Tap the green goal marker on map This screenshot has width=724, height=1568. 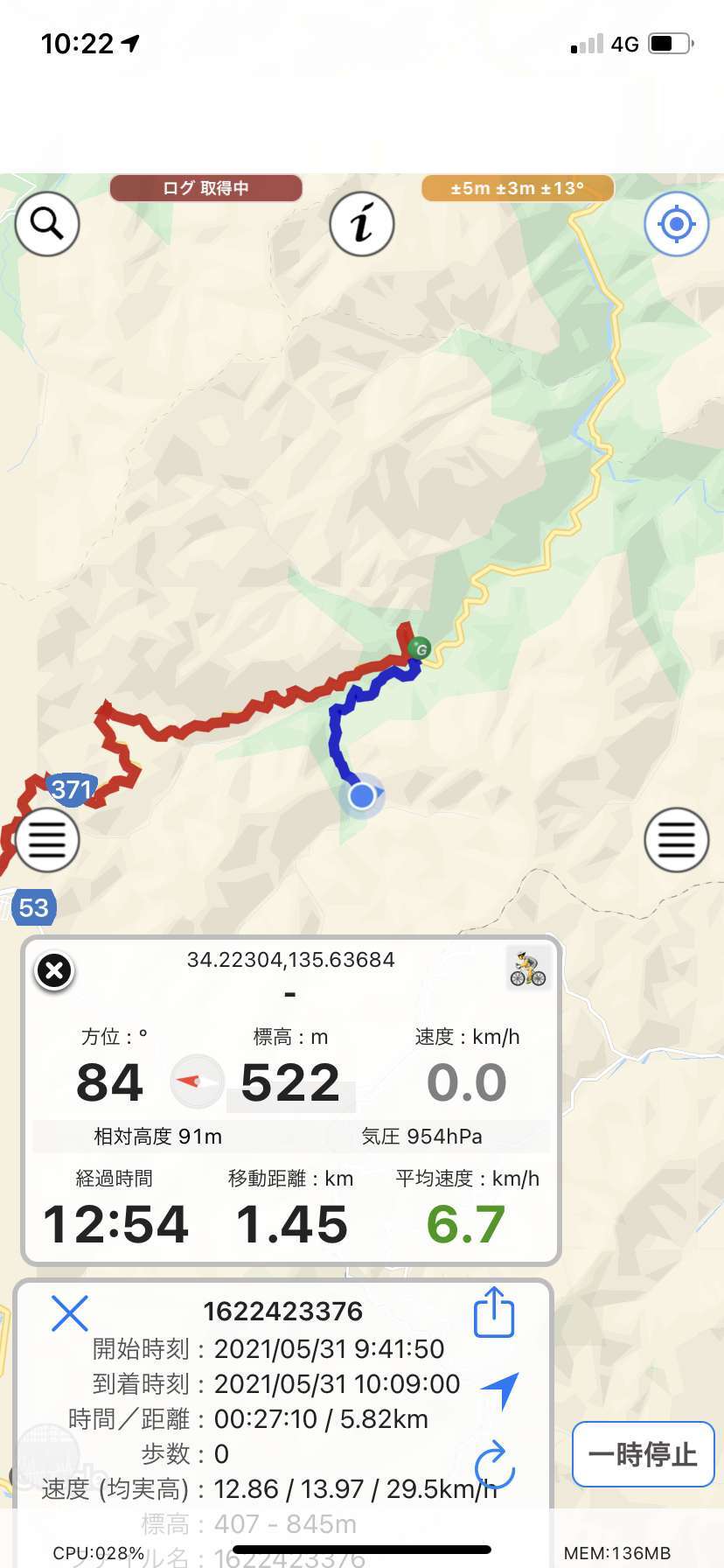pyautogui.click(x=419, y=648)
